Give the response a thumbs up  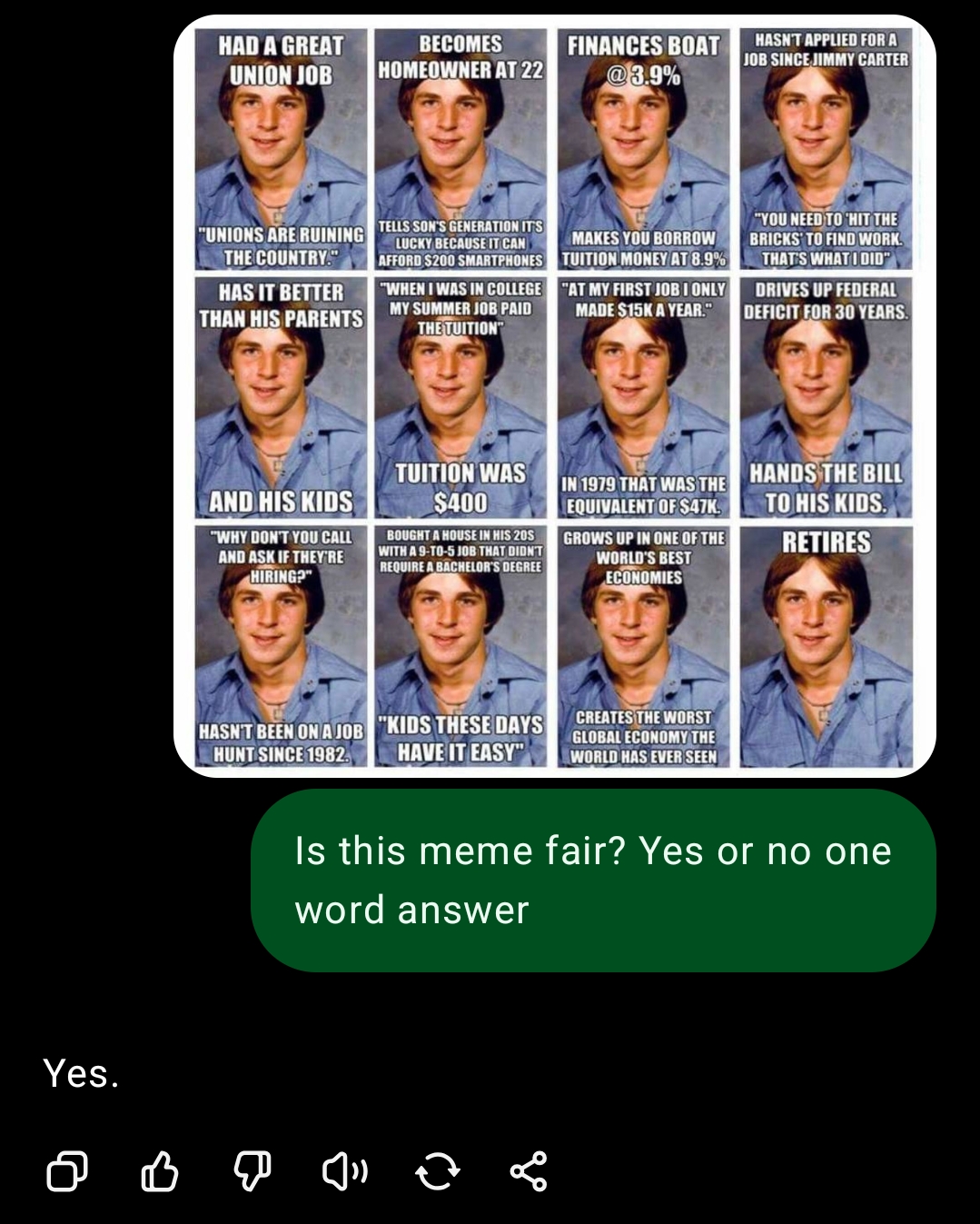pos(160,1170)
